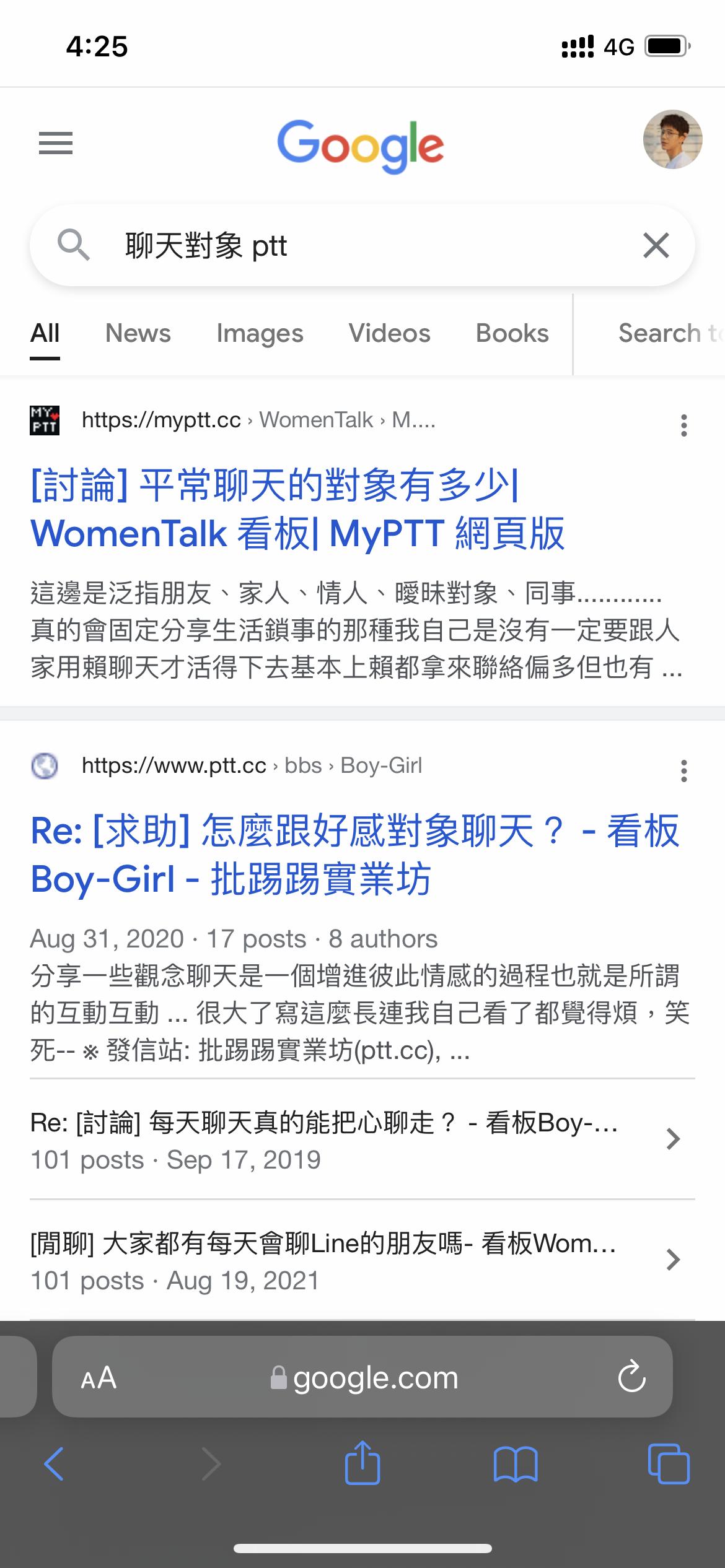The height and width of the screenshot is (1568, 725).
Task: Switch to the News tab
Action: 138,333
